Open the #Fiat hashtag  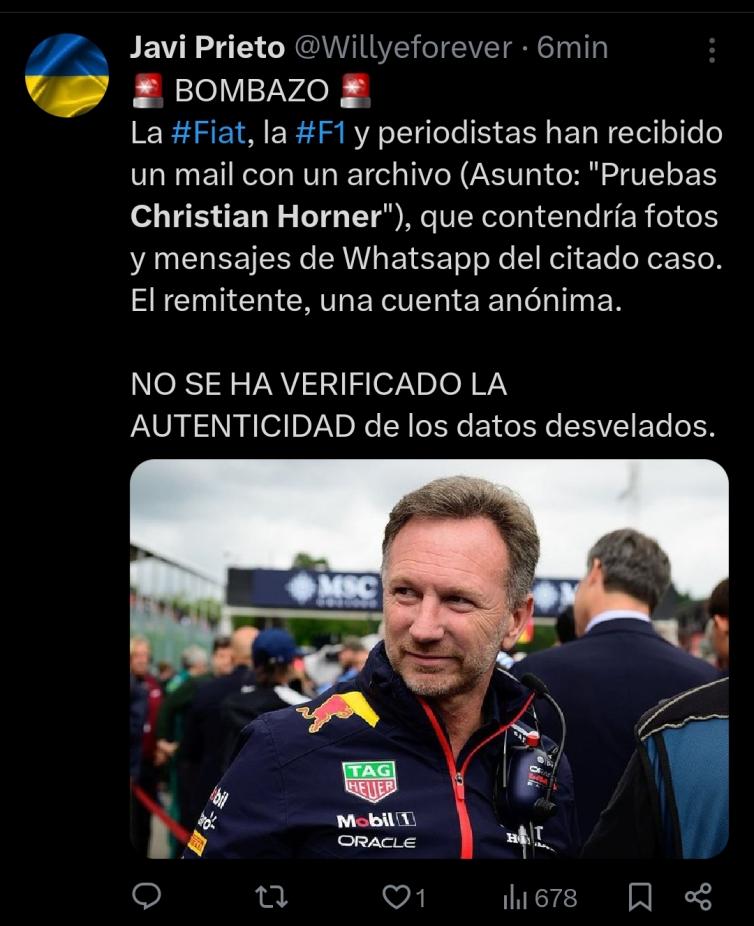(x=207, y=132)
